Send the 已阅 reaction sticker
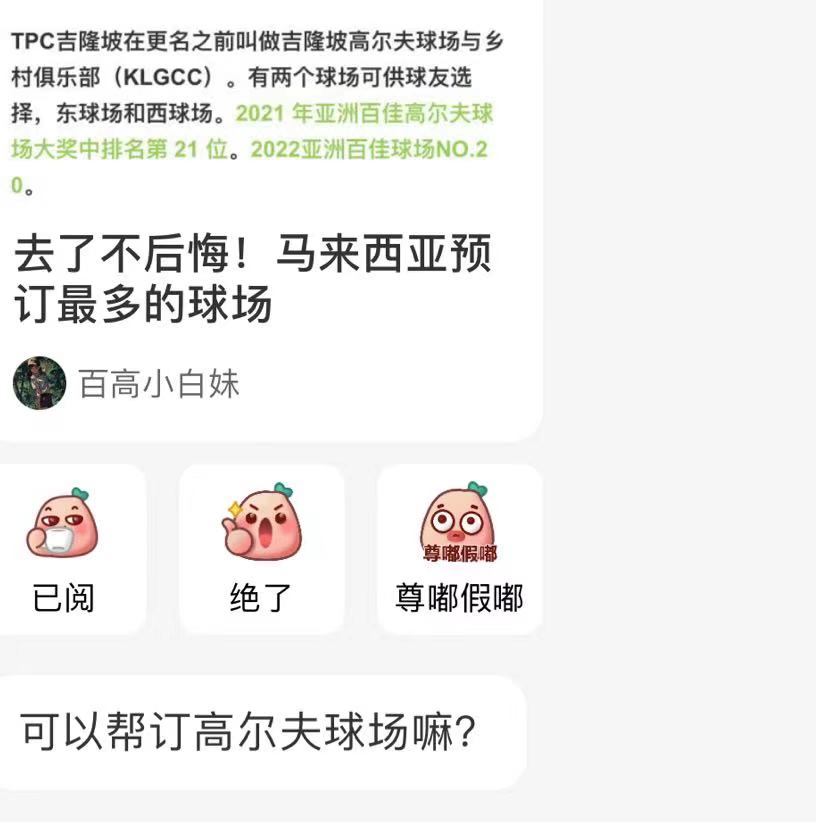The width and height of the screenshot is (816, 822). (64, 549)
